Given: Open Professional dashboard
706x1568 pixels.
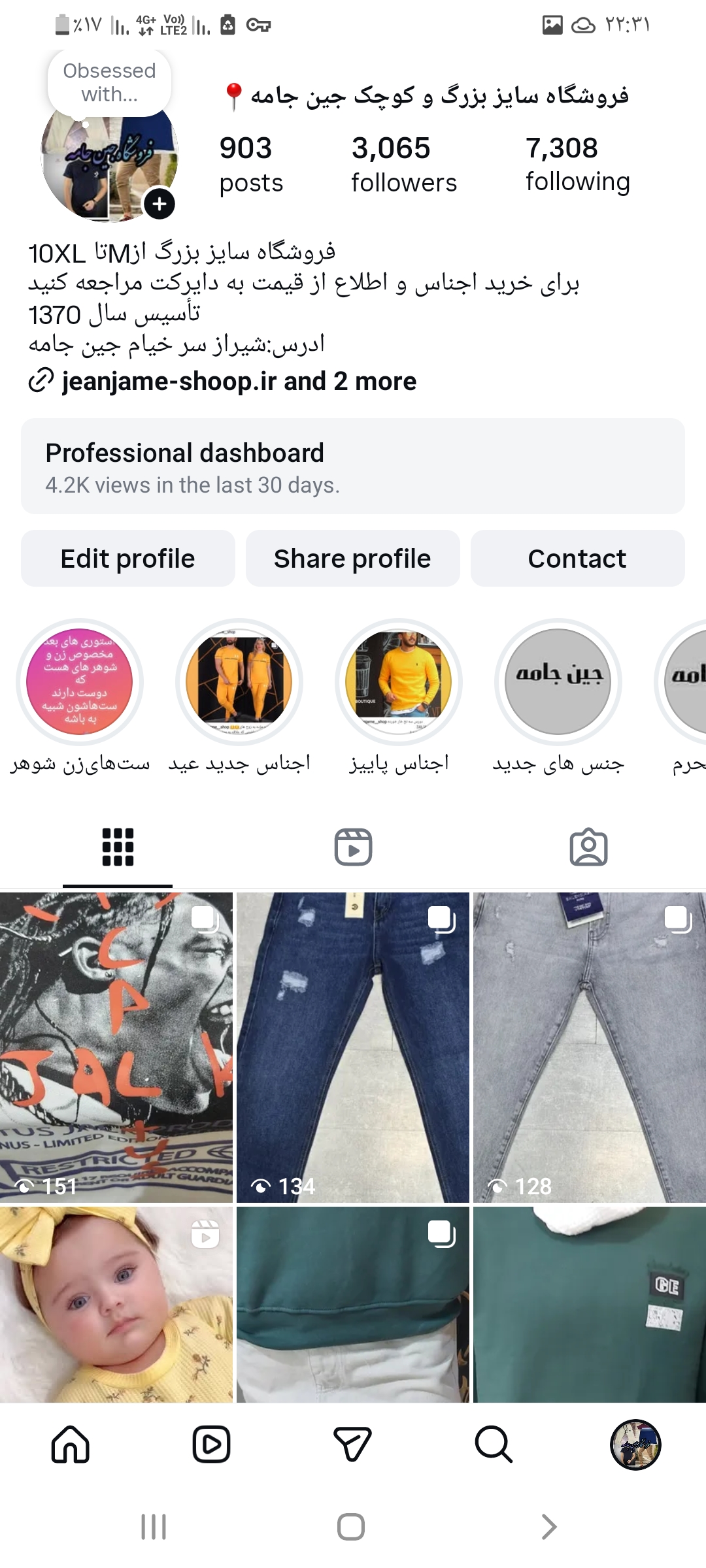Looking at the screenshot, I should pos(353,466).
